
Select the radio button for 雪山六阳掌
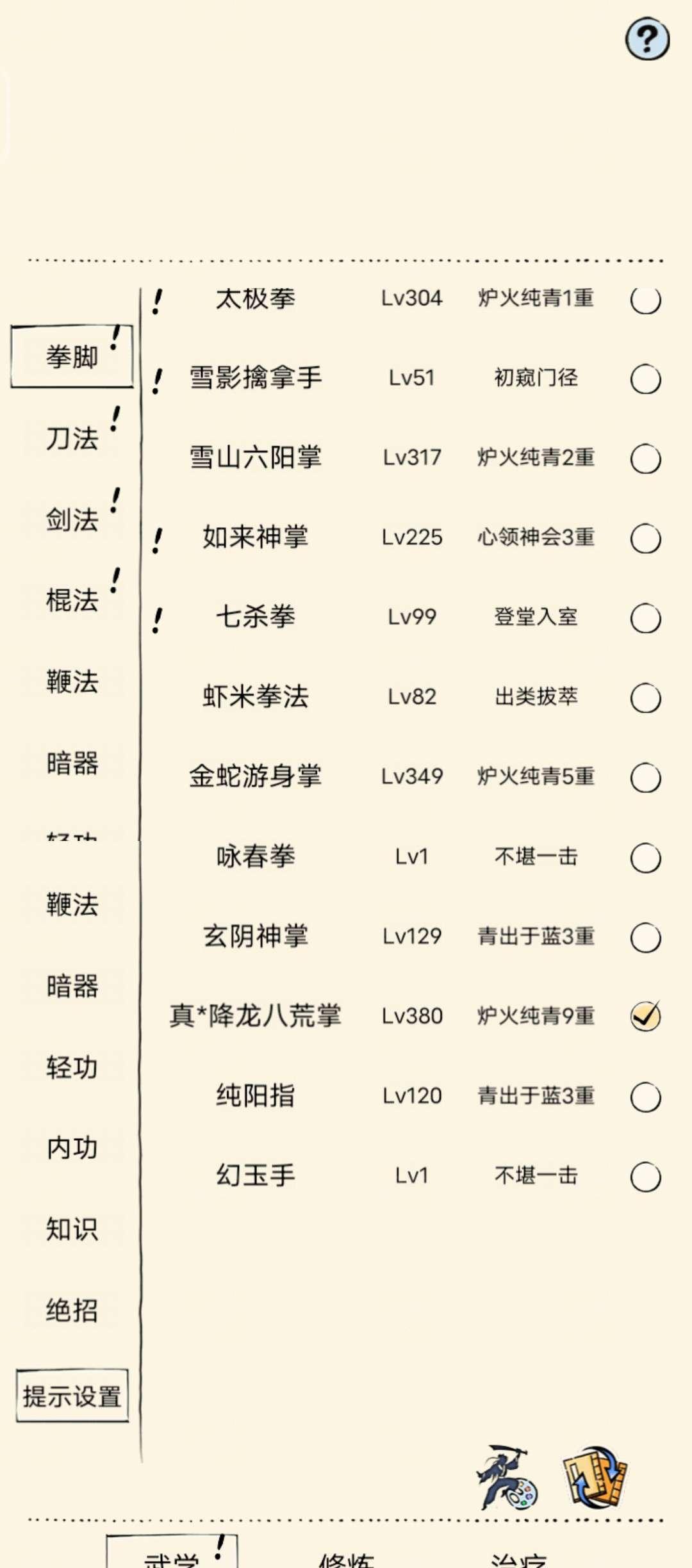tap(645, 459)
